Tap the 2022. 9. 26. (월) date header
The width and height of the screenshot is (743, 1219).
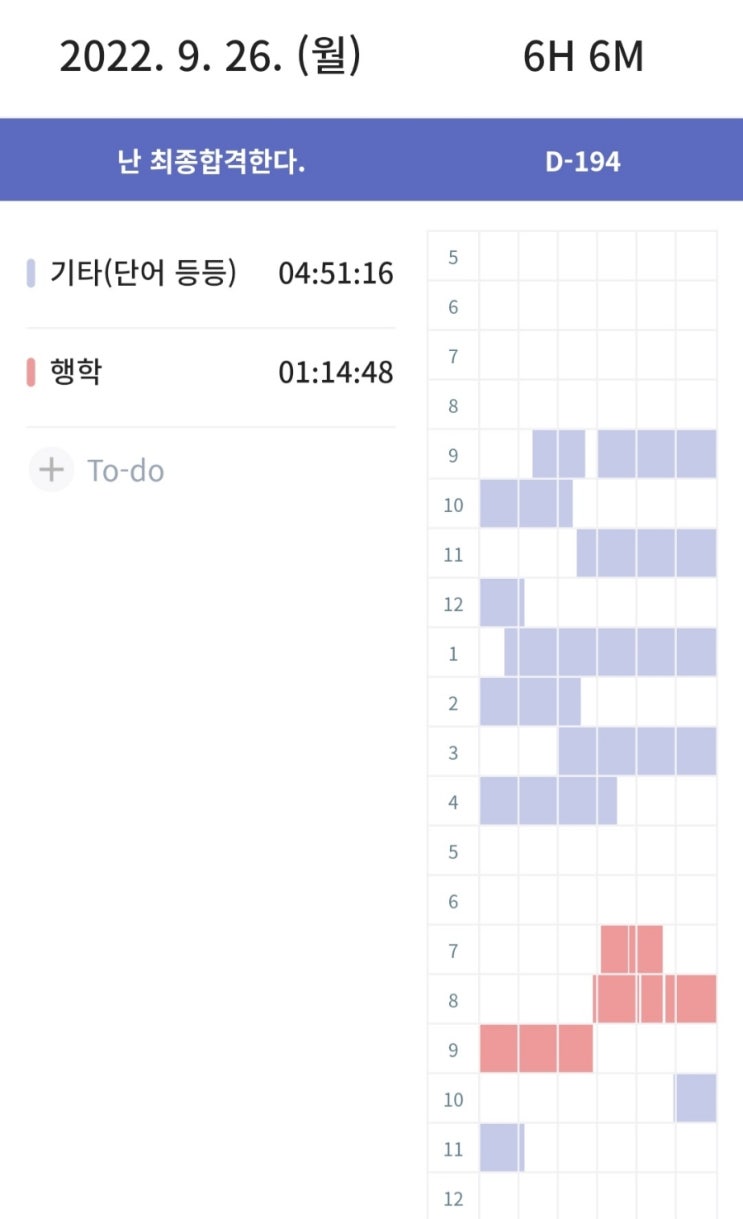click(210, 57)
